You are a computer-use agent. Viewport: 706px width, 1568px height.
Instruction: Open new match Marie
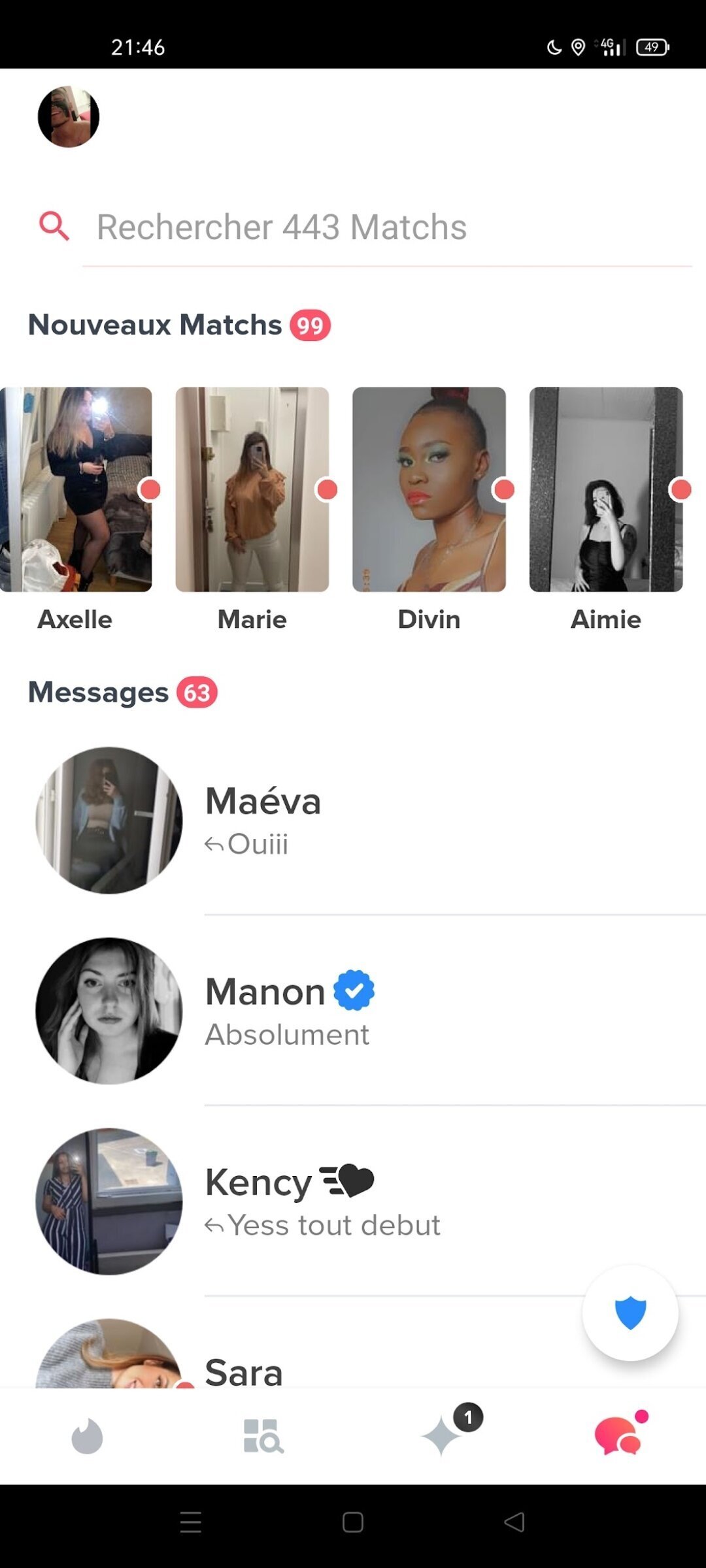pos(252,490)
